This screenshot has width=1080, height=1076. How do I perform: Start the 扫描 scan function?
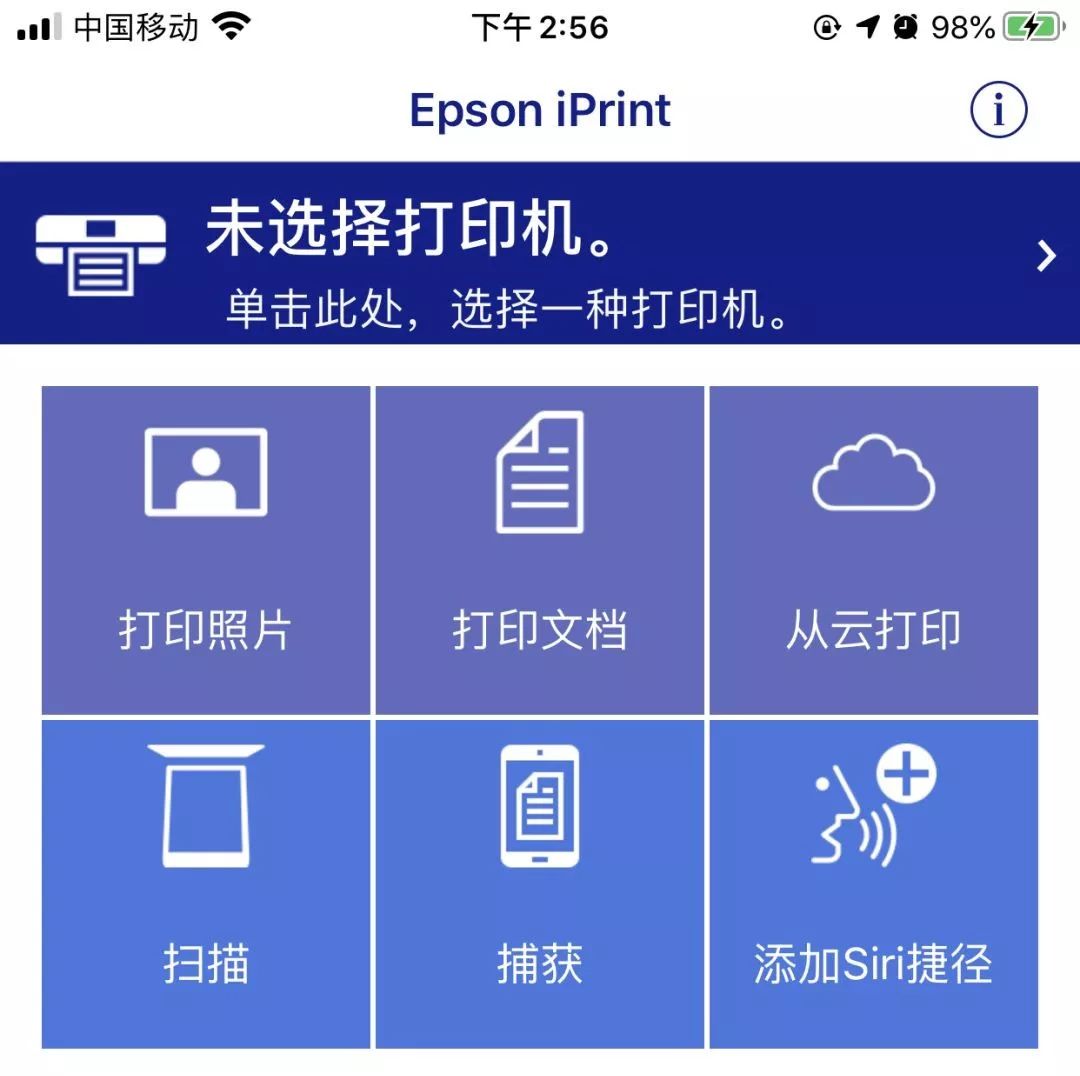206,883
